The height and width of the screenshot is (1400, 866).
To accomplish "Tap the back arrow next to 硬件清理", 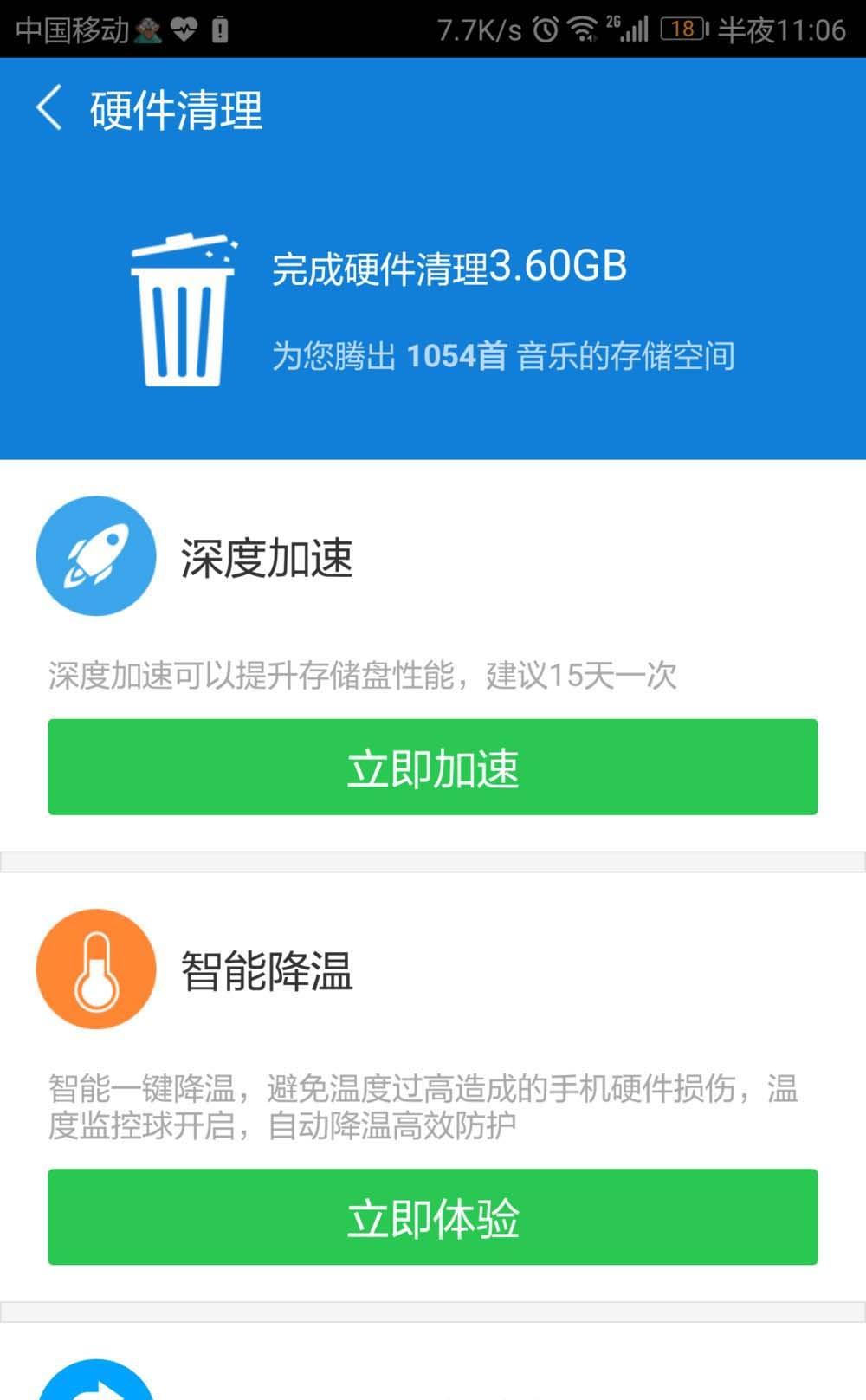I will pyautogui.click(x=49, y=107).
